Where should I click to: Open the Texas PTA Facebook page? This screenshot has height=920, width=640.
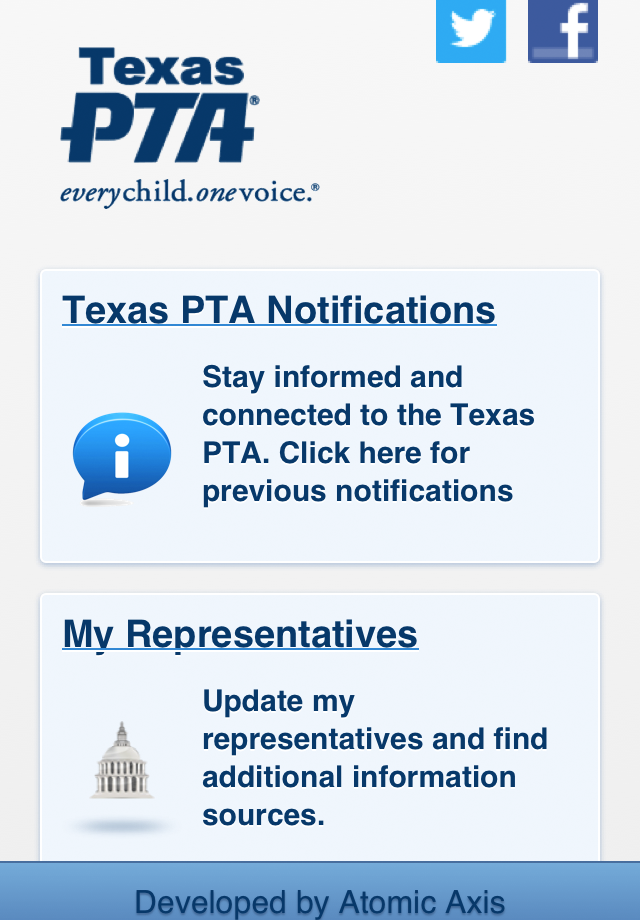[x=562, y=31]
